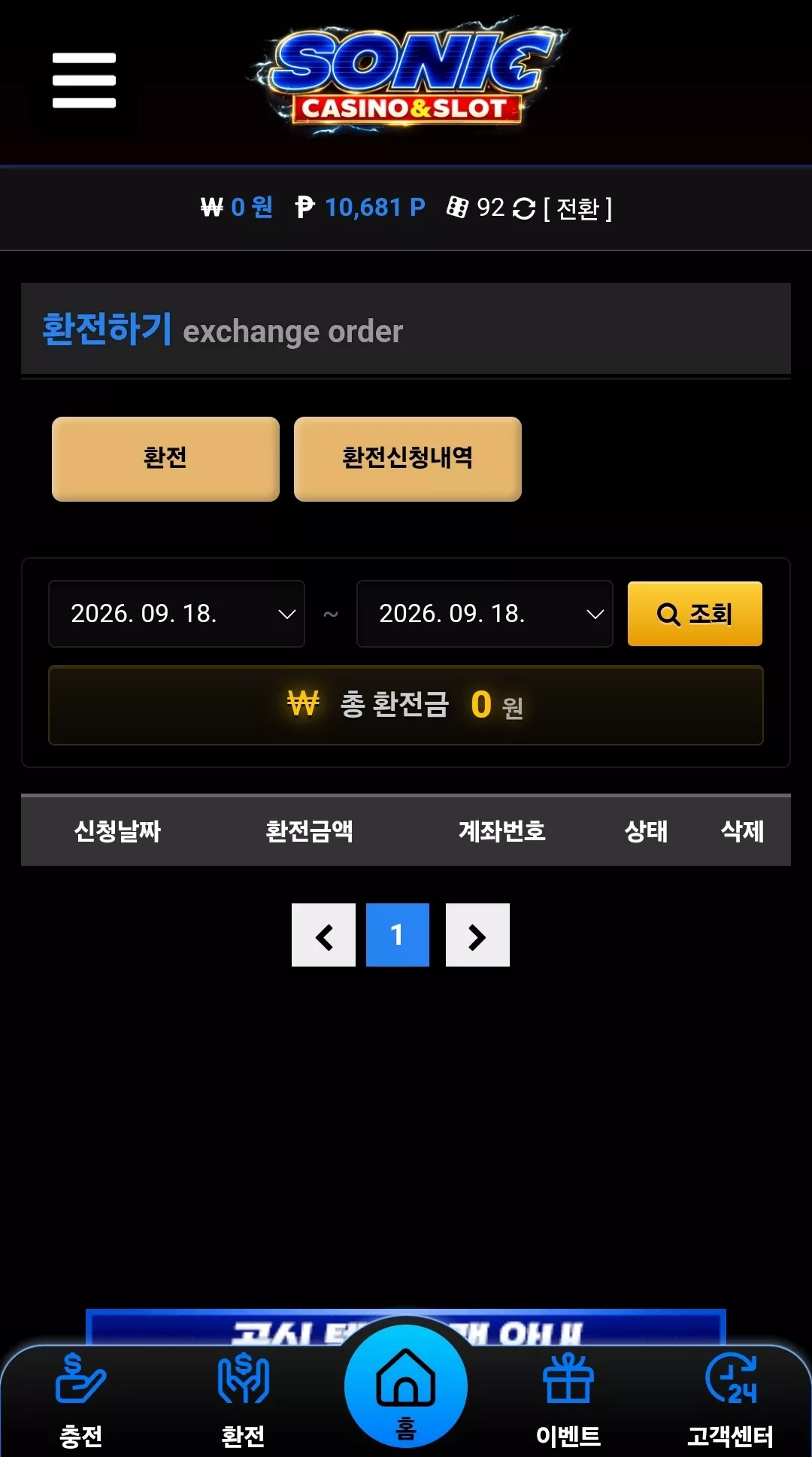Open 고객센터 customer support tab
Image resolution: width=812 pixels, height=1457 pixels.
[x=730, y=1401]
